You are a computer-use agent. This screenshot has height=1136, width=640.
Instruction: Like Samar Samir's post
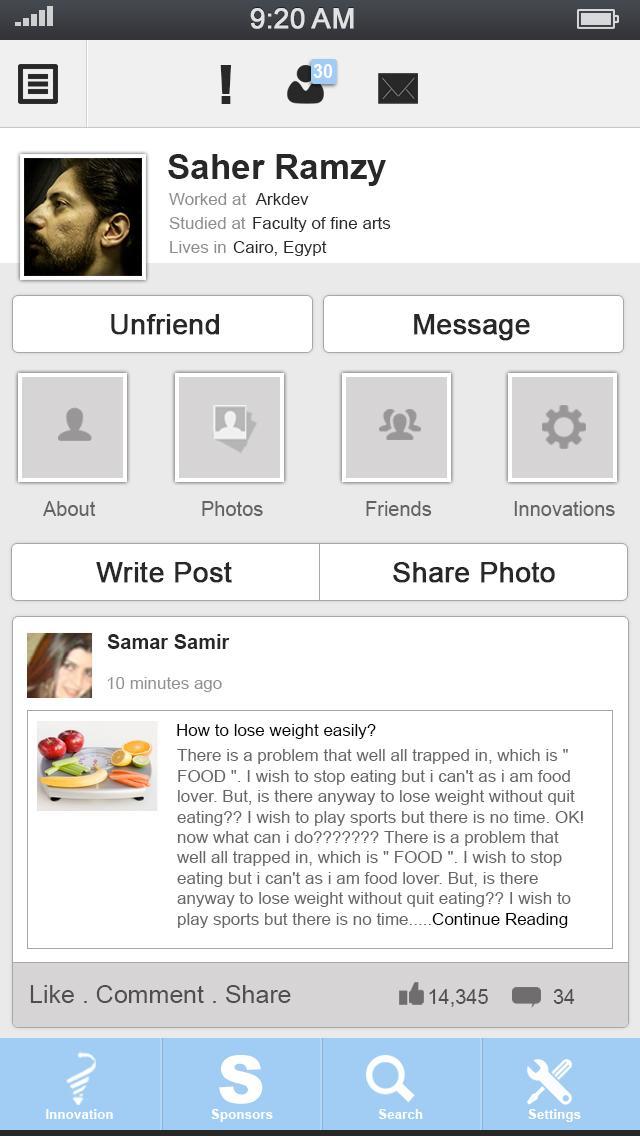tap(51, 995)
